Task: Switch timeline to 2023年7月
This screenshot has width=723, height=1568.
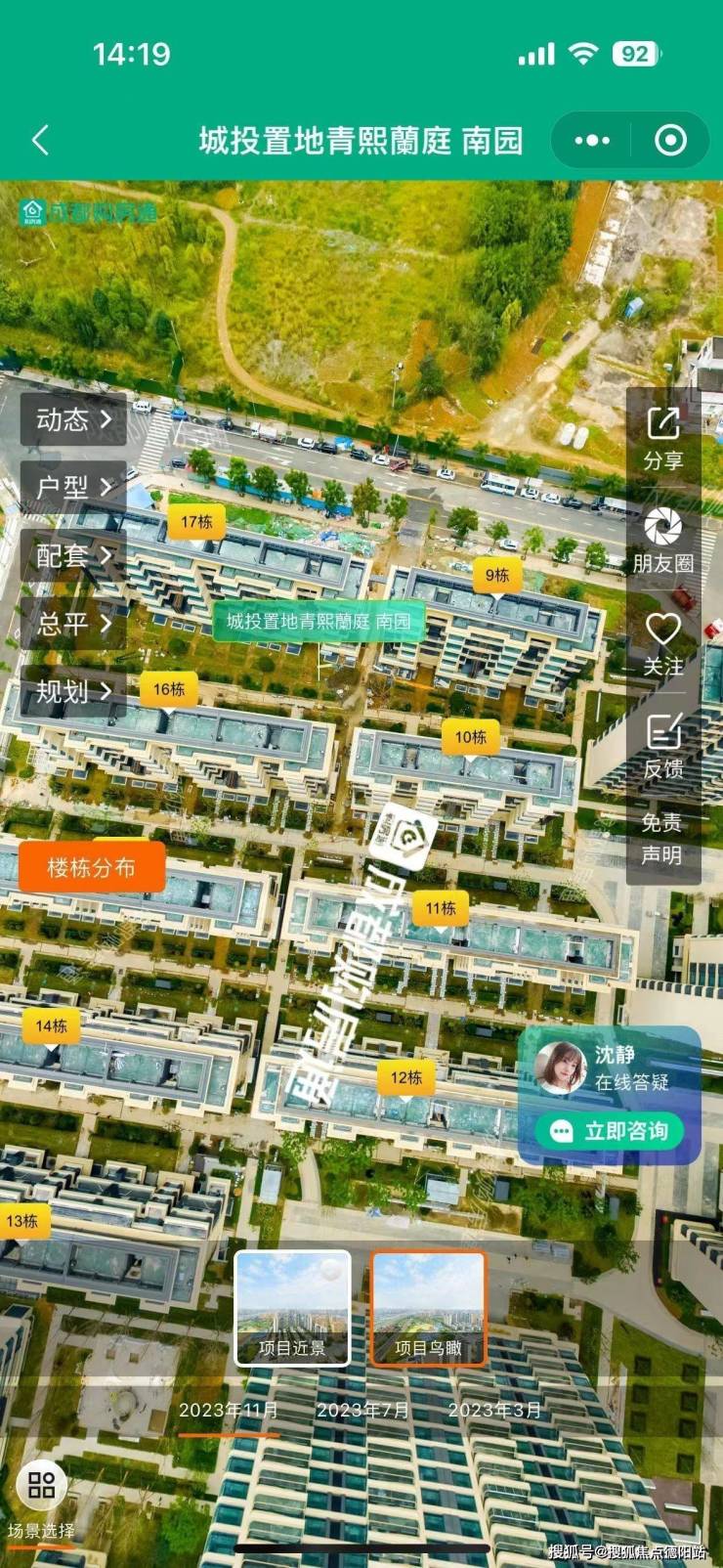Action: click(362, 1411)
